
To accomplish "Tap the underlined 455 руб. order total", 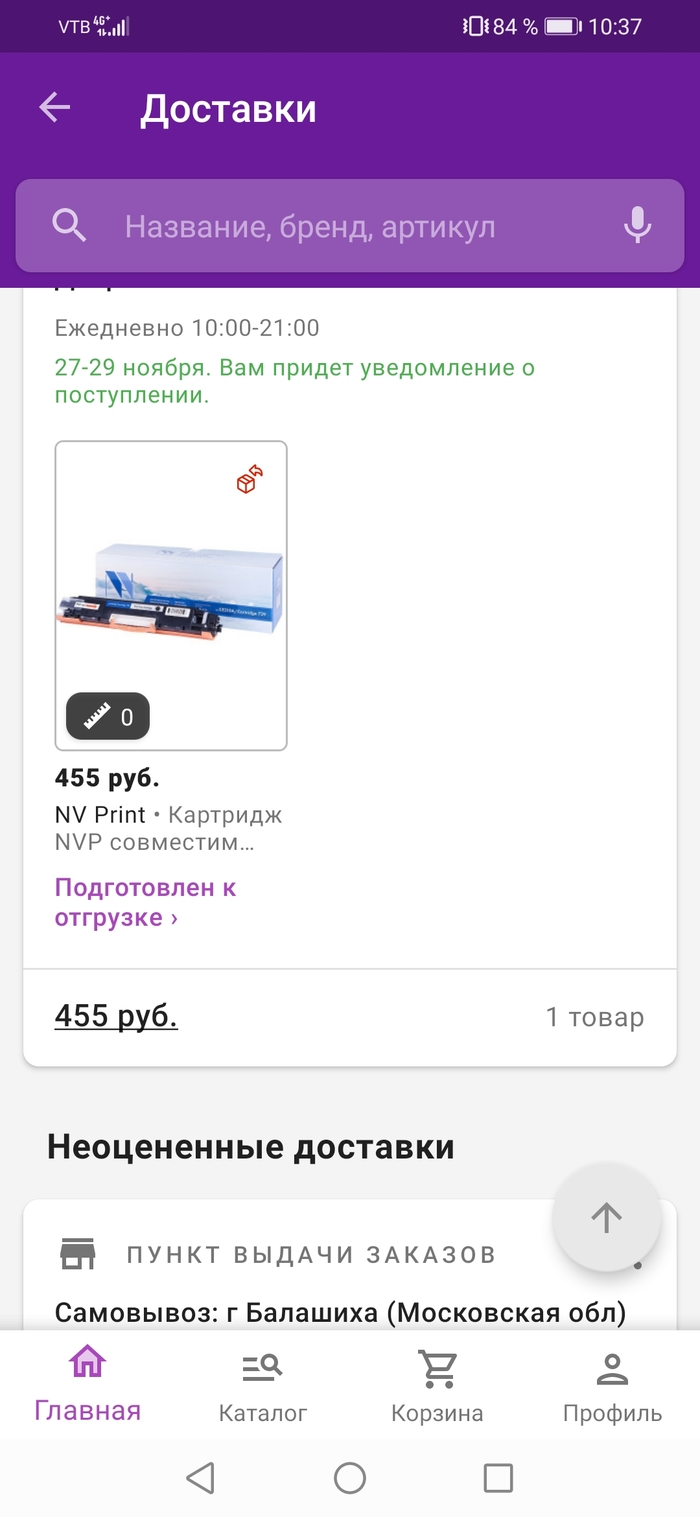I will click(x=116, y=1016).
